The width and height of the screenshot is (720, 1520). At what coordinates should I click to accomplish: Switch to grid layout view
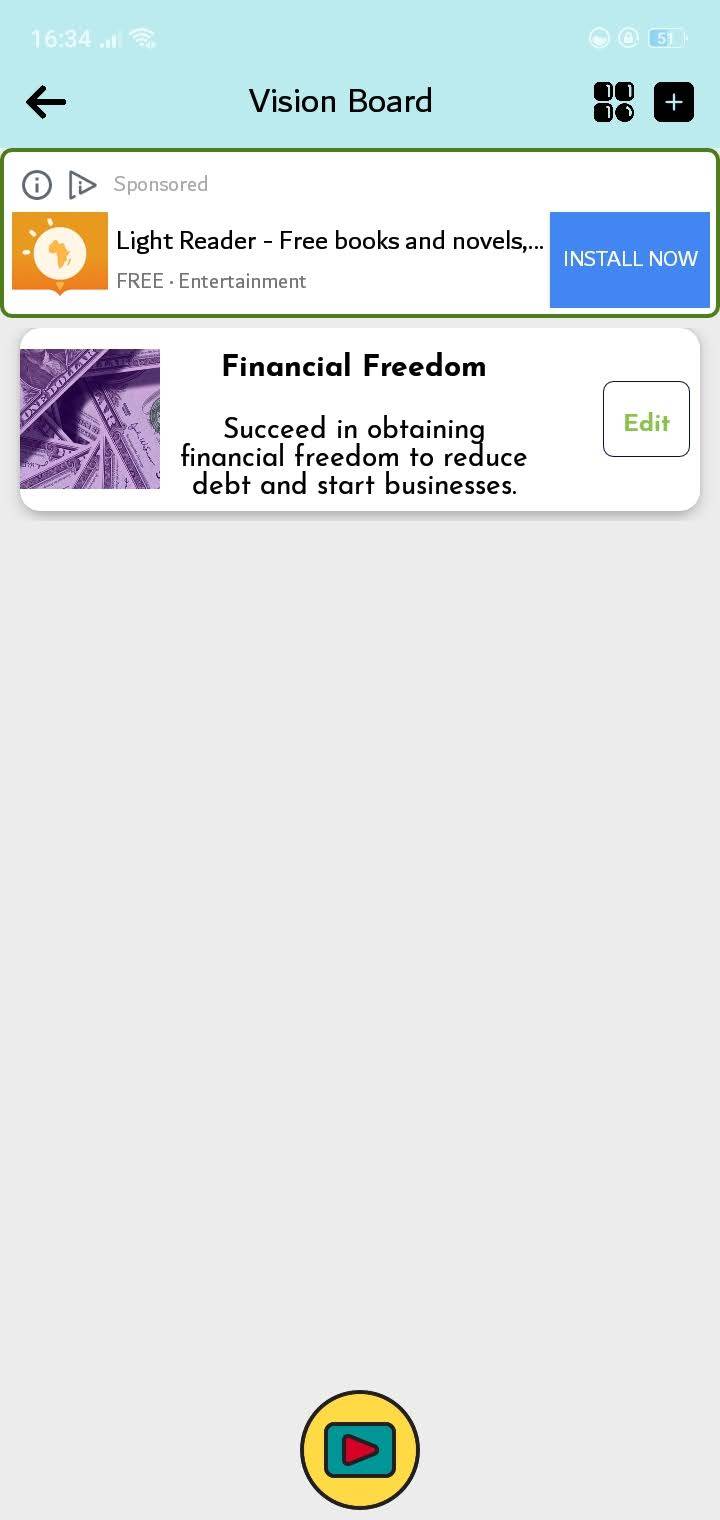coord(613,102)
